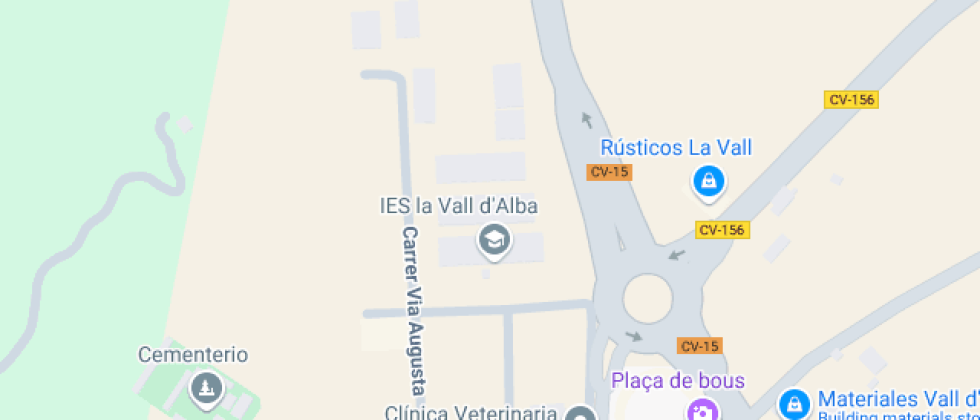Screen dimensions: 980x420
Task: Open the Rústicos La Vall shop pin
Action: [708, 182]
